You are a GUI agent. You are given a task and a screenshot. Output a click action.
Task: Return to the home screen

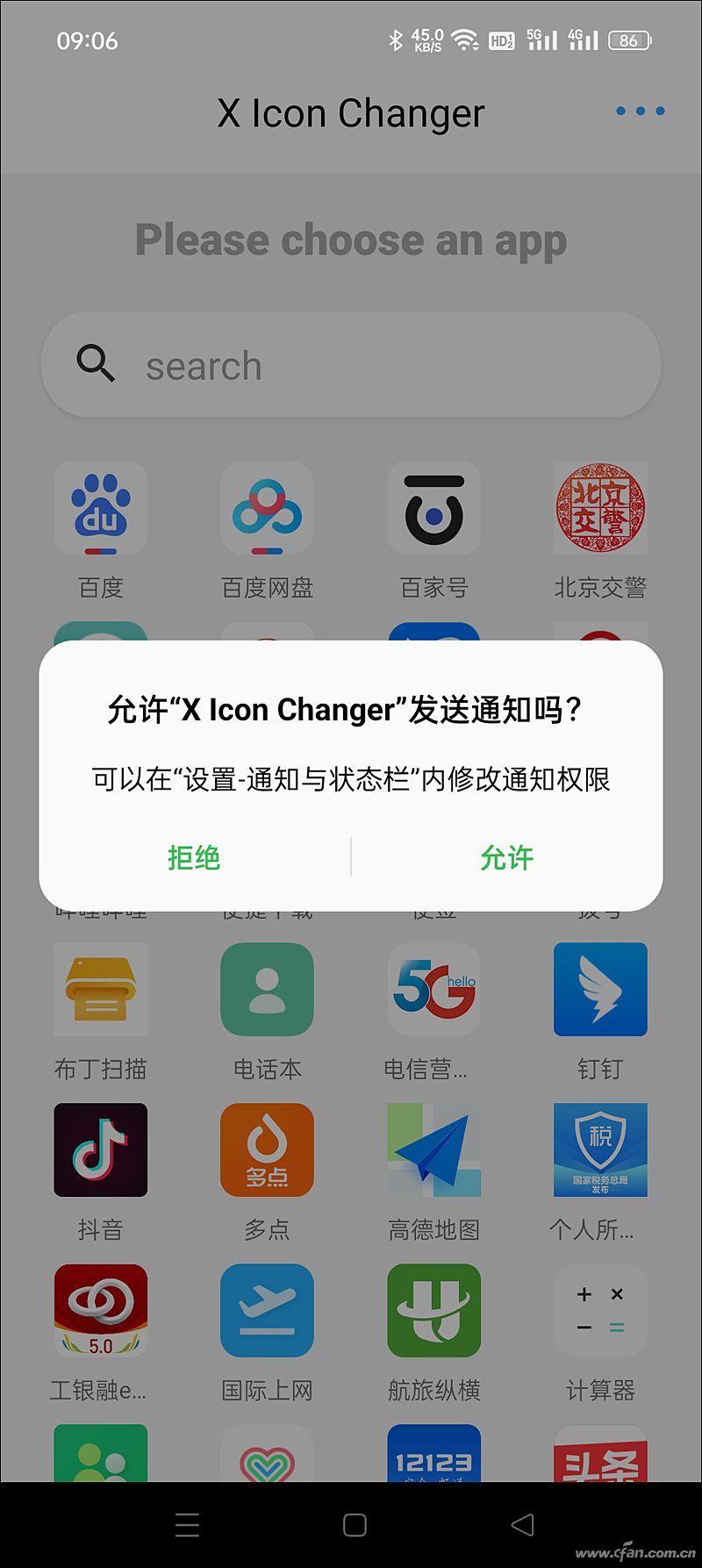pos(355,1525)
